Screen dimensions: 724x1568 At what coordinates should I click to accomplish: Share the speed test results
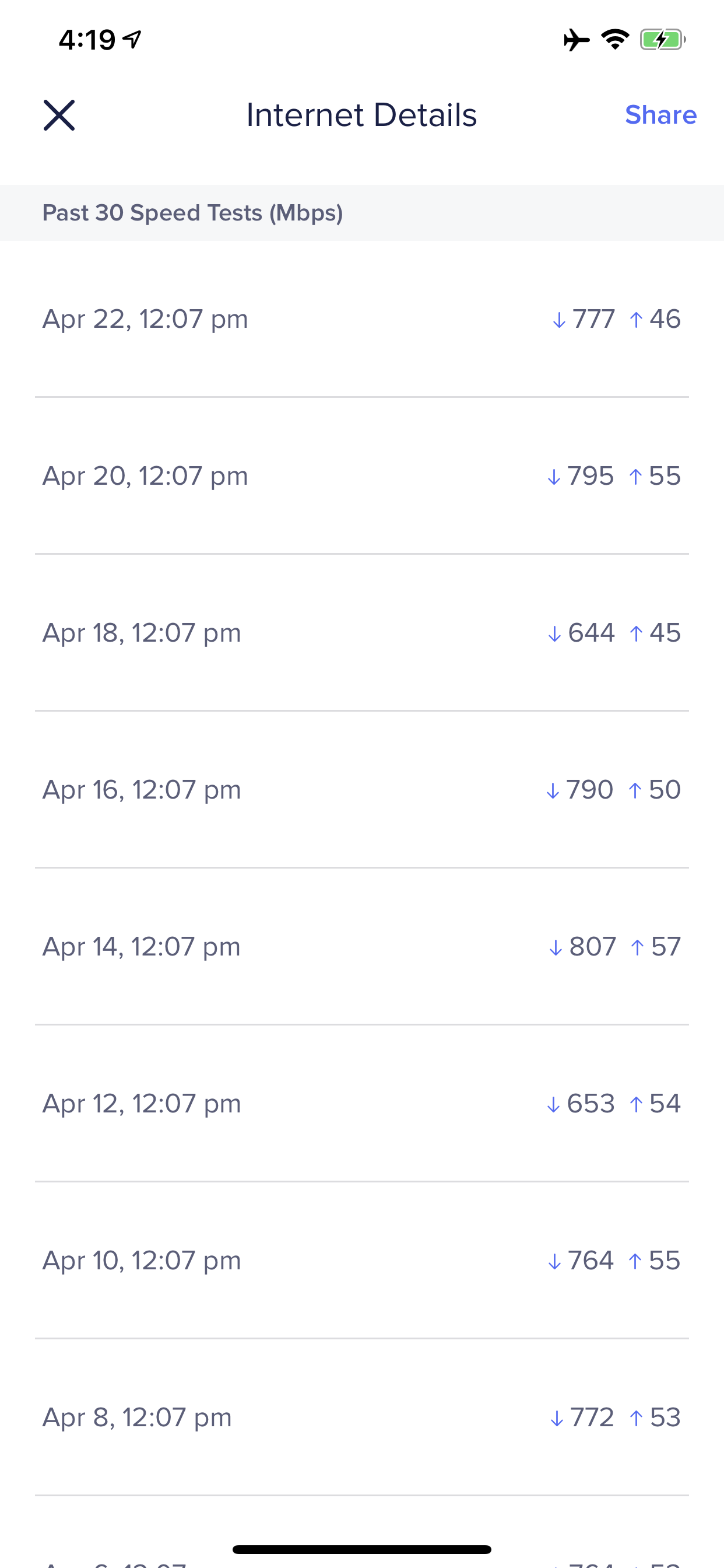660,114
